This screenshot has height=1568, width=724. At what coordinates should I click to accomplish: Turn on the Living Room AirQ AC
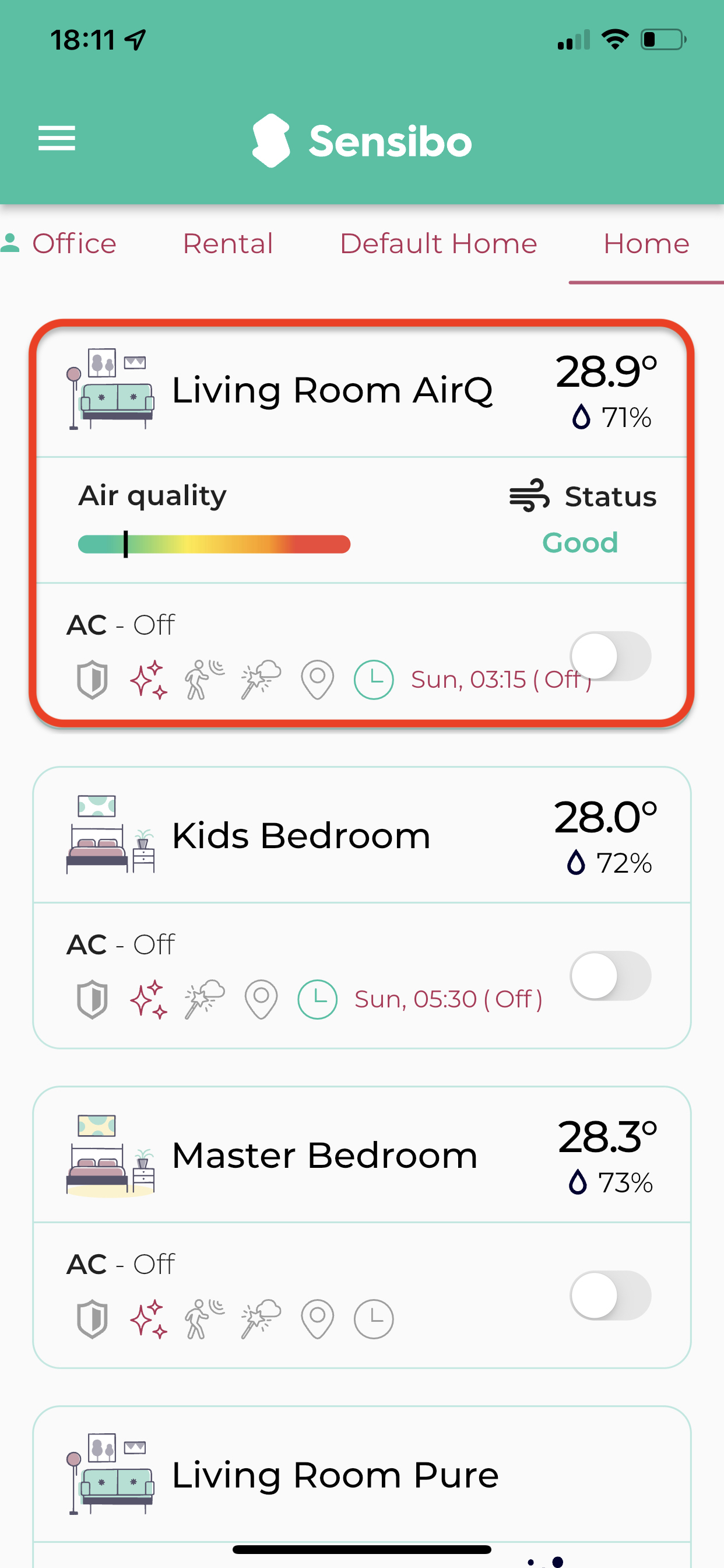[x=610, y=656]
